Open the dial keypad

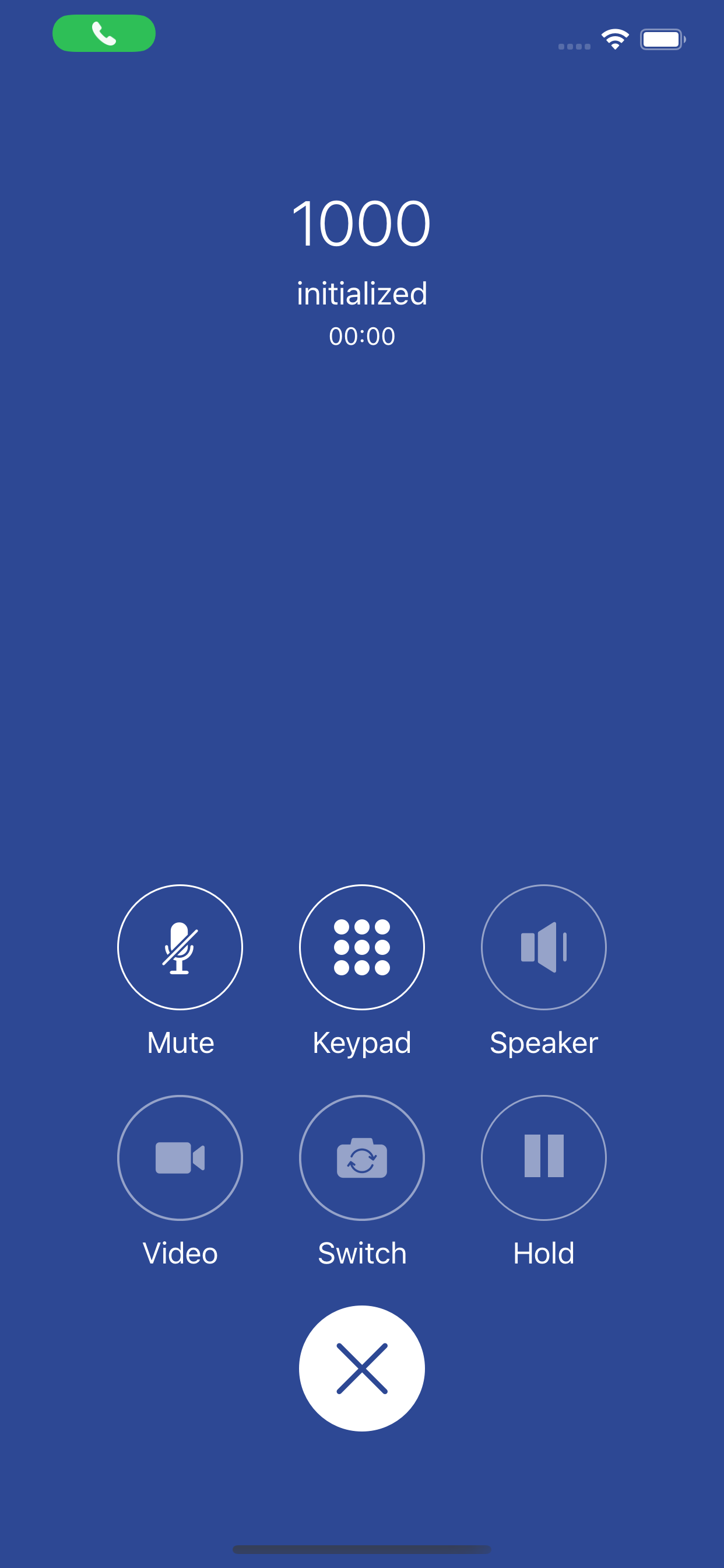tap(361, 947)
